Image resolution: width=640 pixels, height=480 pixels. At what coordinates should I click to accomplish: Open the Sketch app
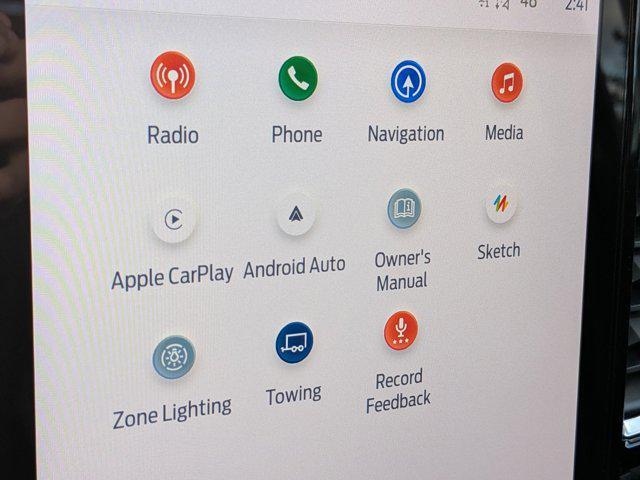click(500, 205)
